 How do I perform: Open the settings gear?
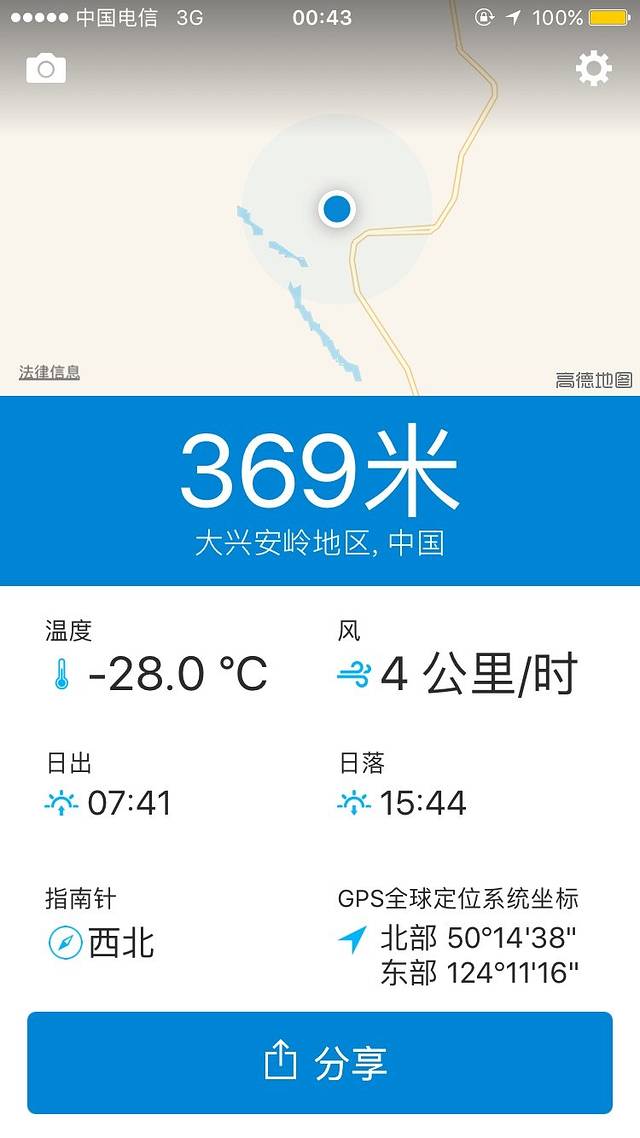coord(593,68)
